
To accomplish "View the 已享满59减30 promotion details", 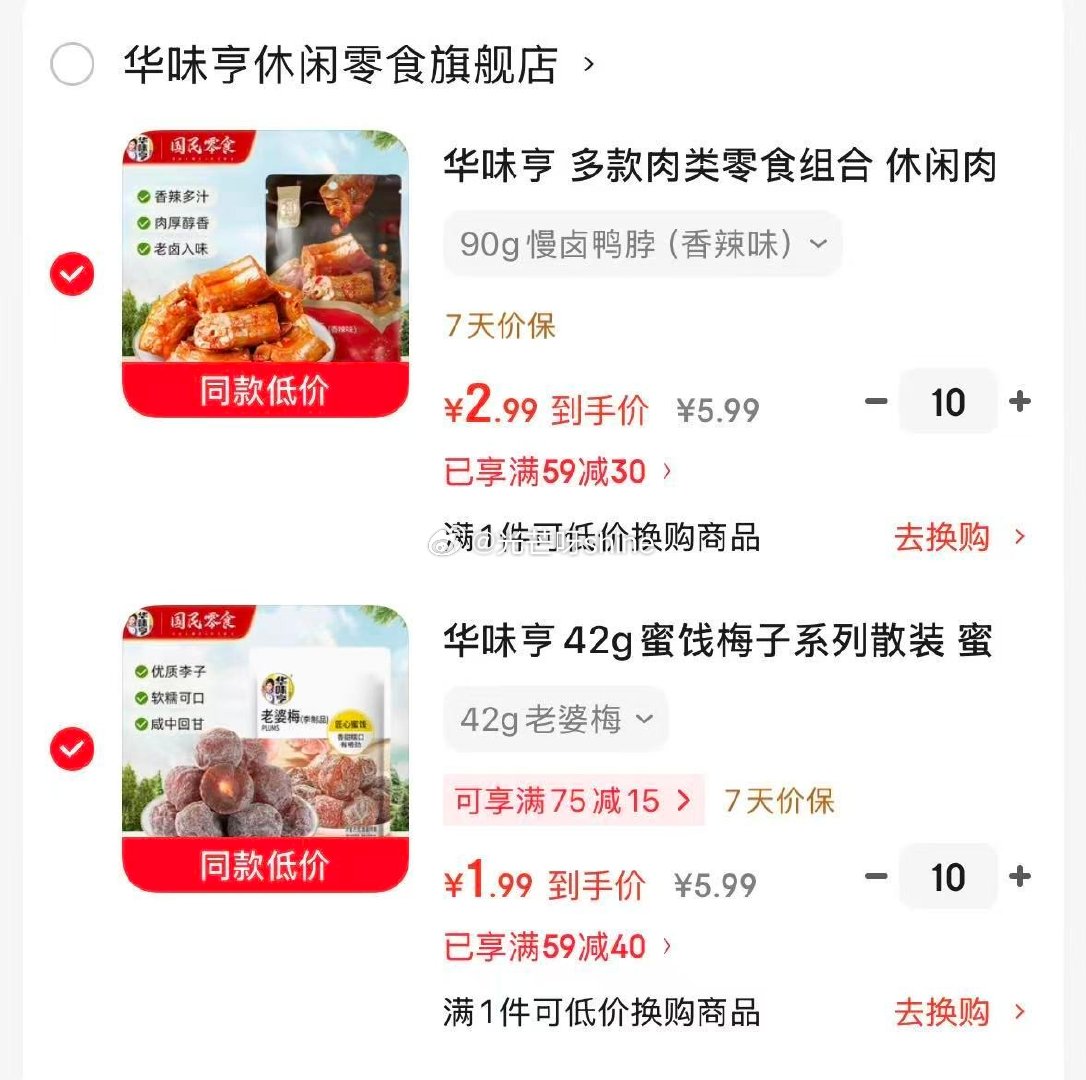I will (558, 471).
